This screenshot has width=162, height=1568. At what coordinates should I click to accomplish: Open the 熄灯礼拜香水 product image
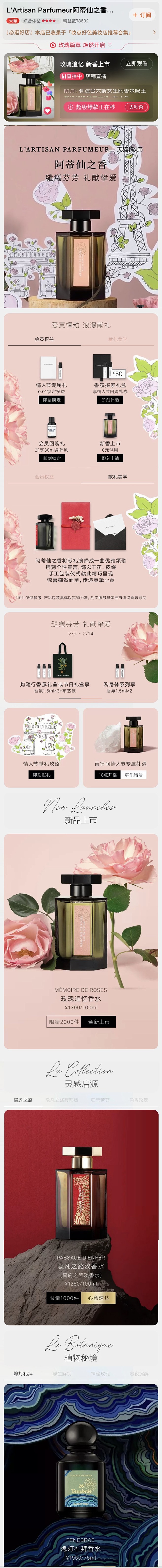(x=81, y=1461)
